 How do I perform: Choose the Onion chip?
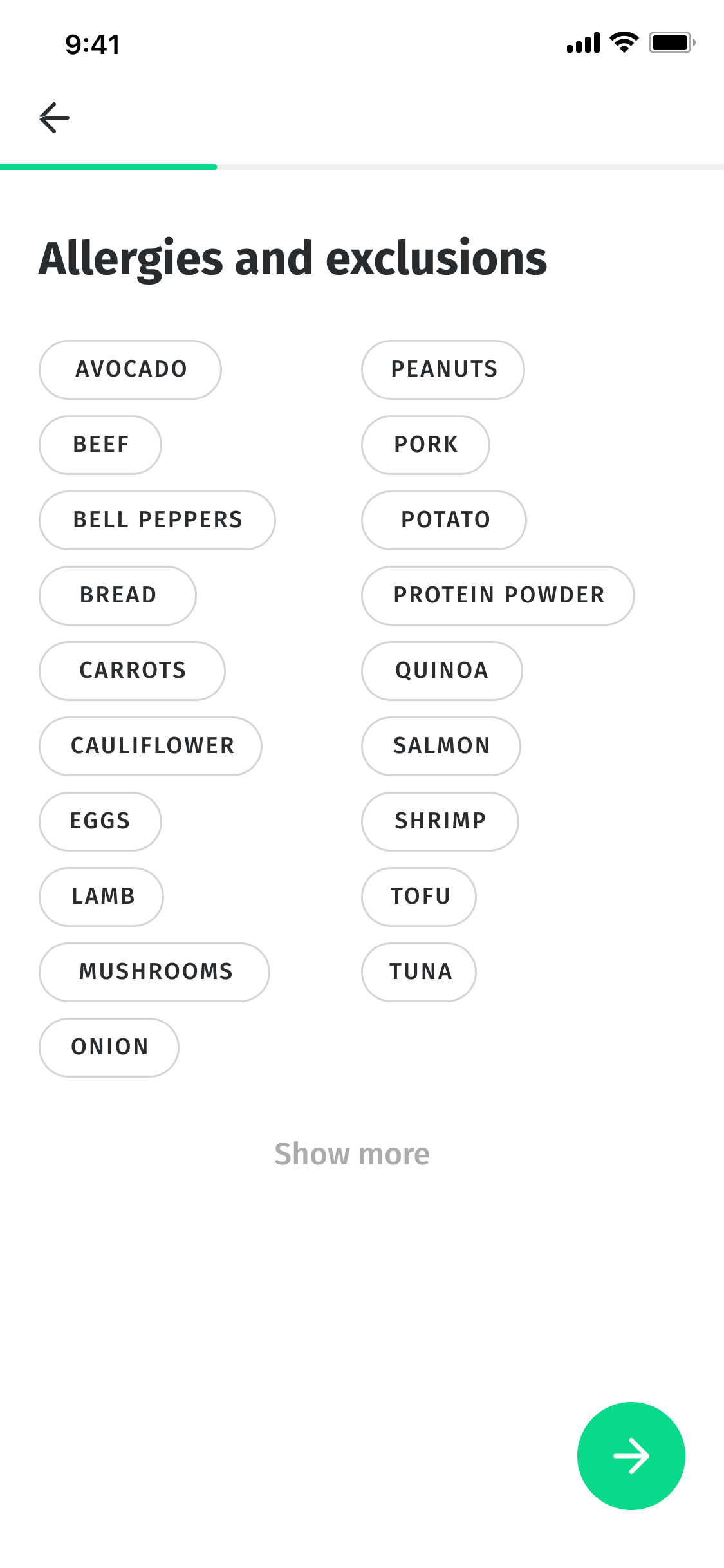[109, 1047]
